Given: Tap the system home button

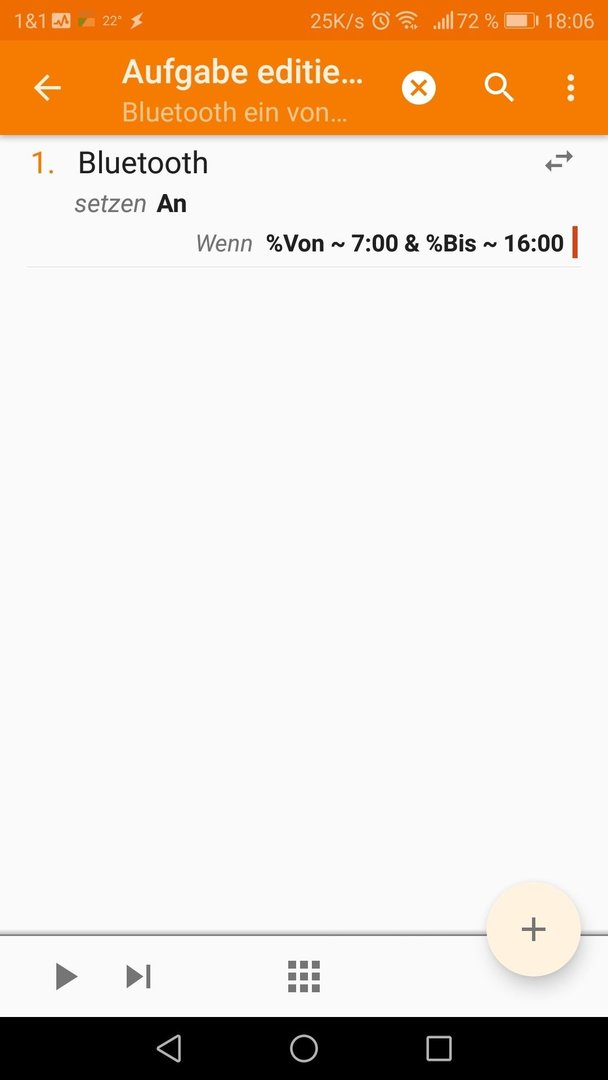Looking at the screenshot, I should tap(304, 1048).
